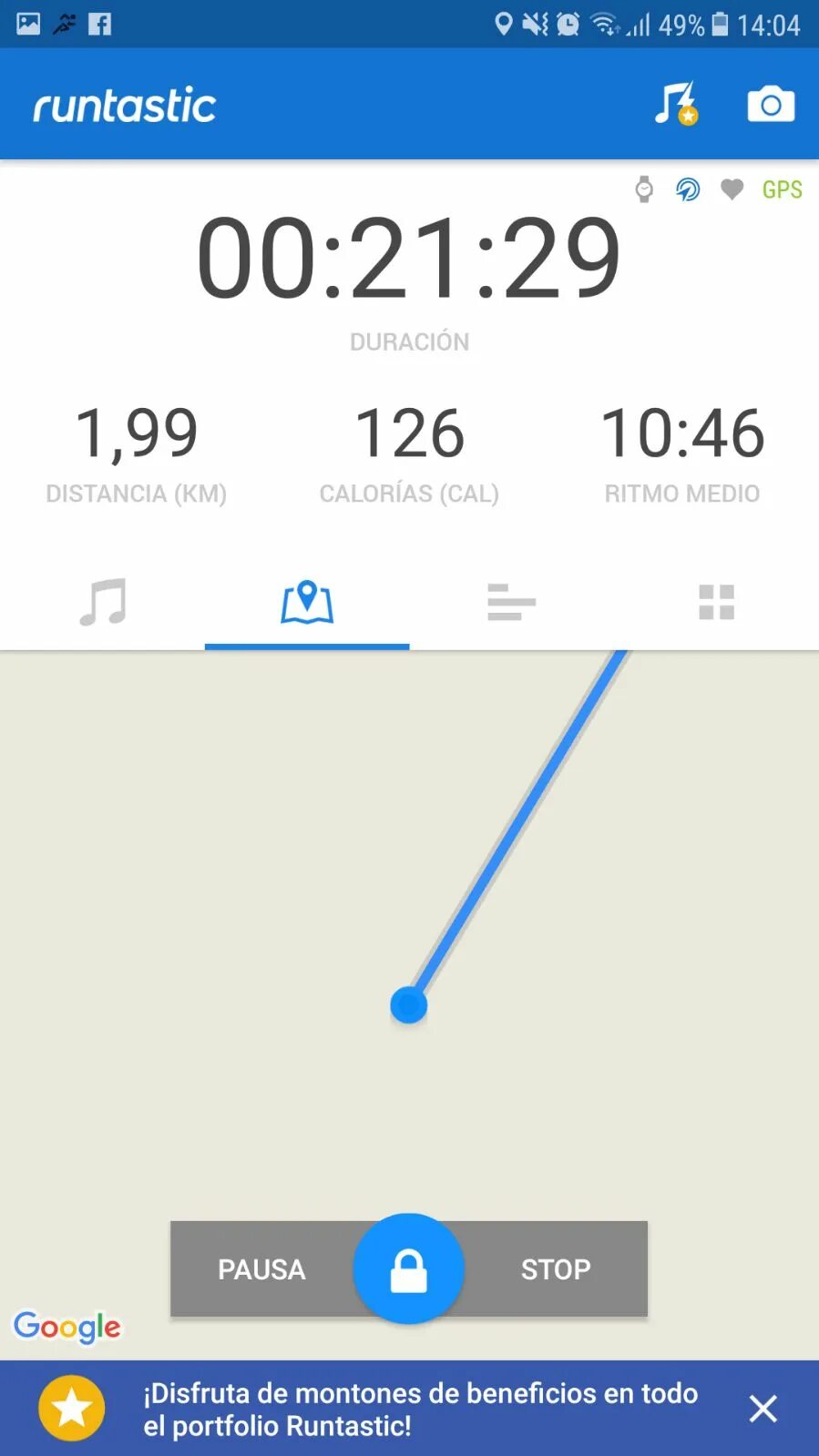Tap the live tracking icon
The width and height of the screenshot is (819, 1456).
tap(688, 189)
